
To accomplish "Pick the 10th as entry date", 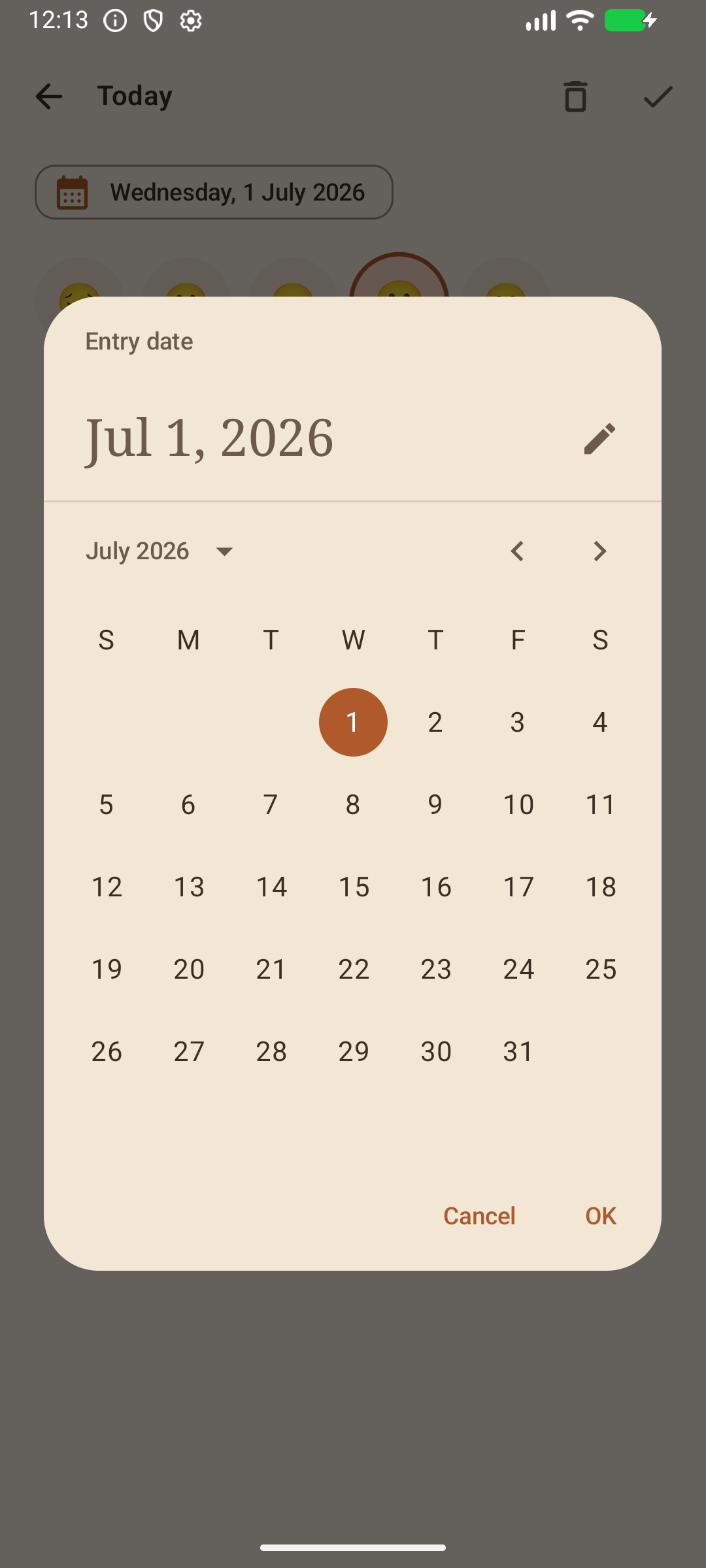I will (518, 804).
